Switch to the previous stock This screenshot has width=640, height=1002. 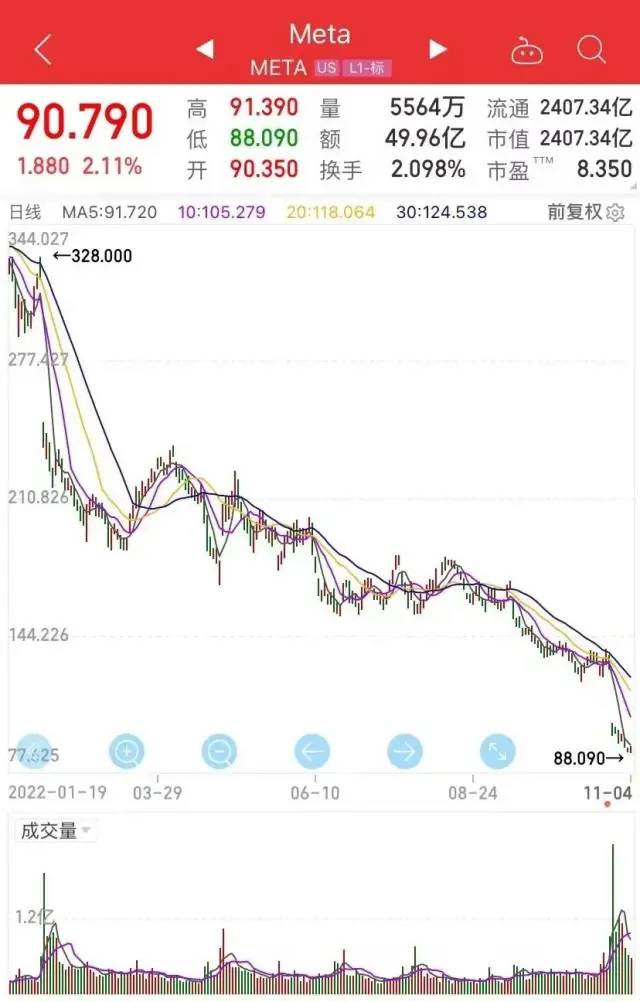(x=204, y=49)
